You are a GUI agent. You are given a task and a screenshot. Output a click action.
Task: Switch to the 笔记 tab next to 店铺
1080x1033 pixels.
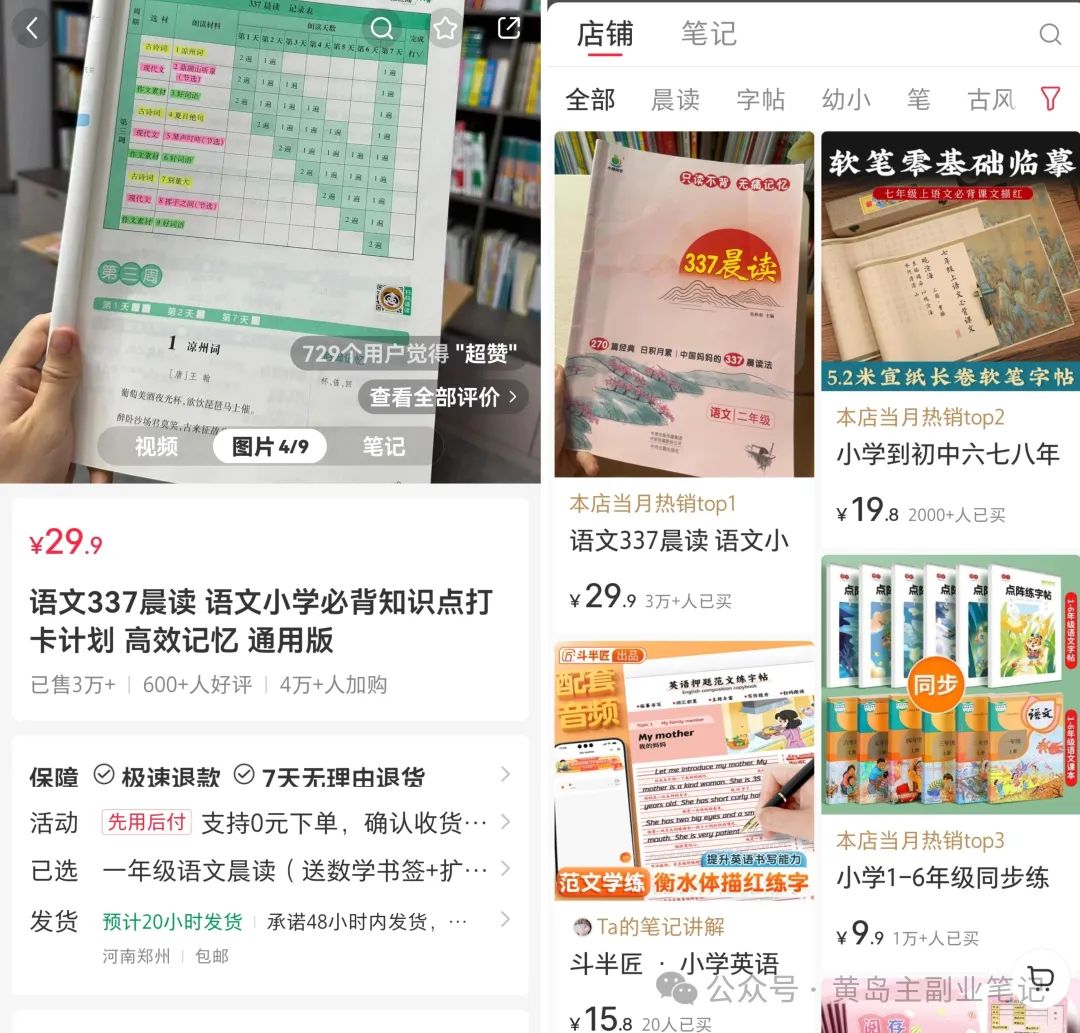[x=708, y=34]
